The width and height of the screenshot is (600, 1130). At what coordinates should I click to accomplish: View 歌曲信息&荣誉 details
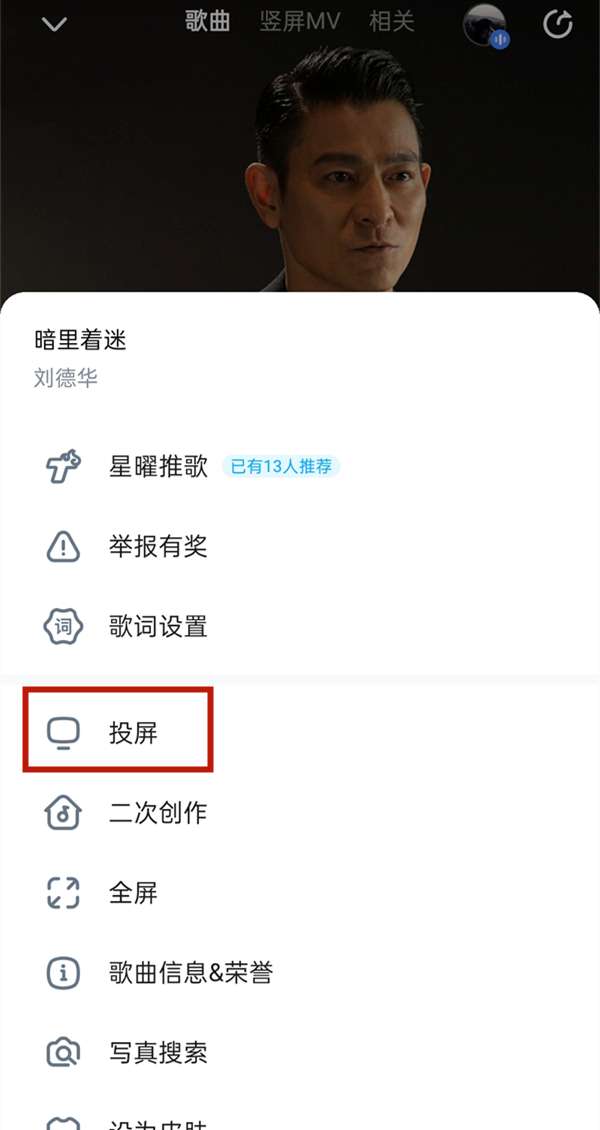pyautogui.click(x=190, y=972)
